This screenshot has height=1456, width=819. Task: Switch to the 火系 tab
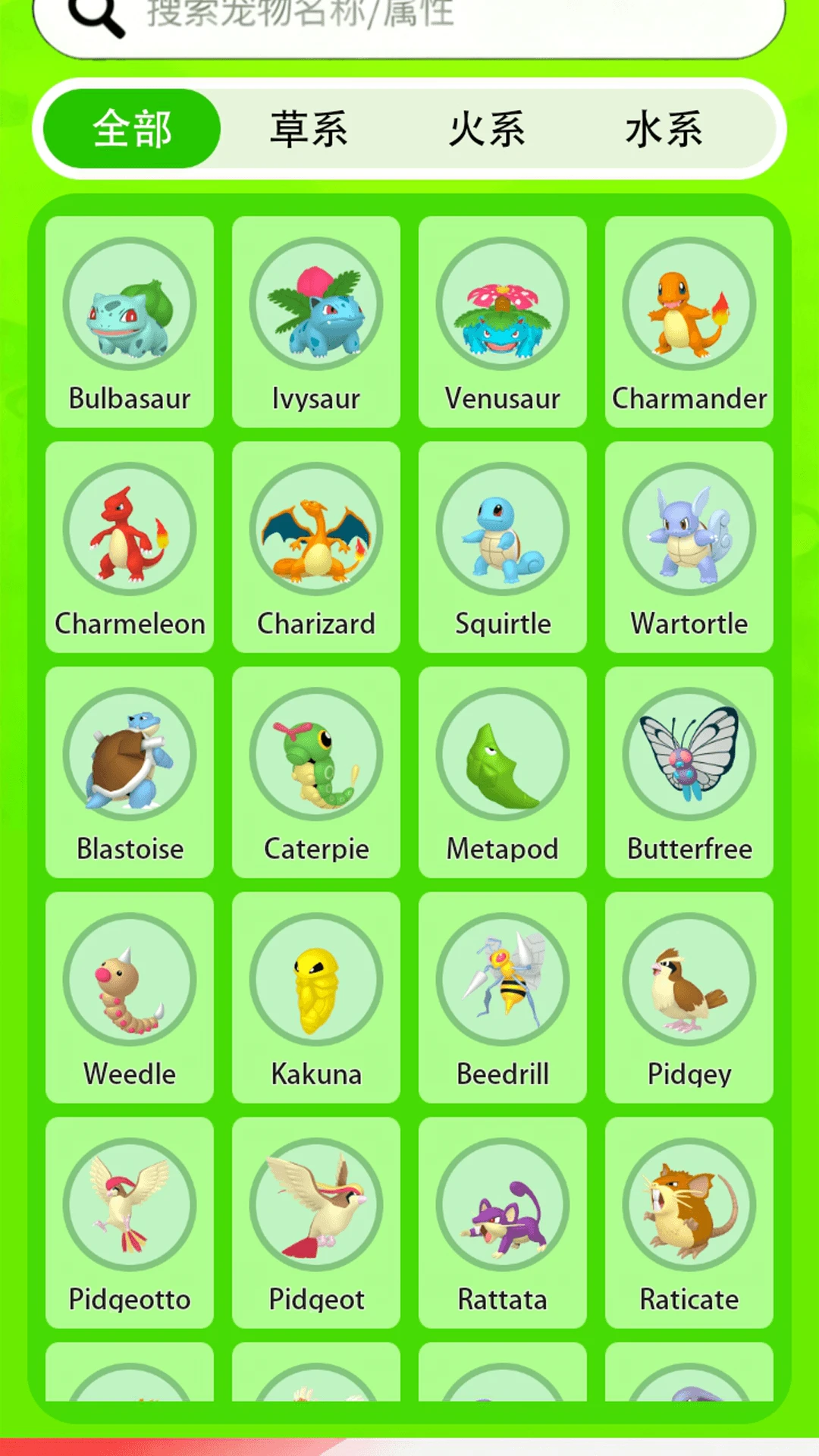coord(487,129)
